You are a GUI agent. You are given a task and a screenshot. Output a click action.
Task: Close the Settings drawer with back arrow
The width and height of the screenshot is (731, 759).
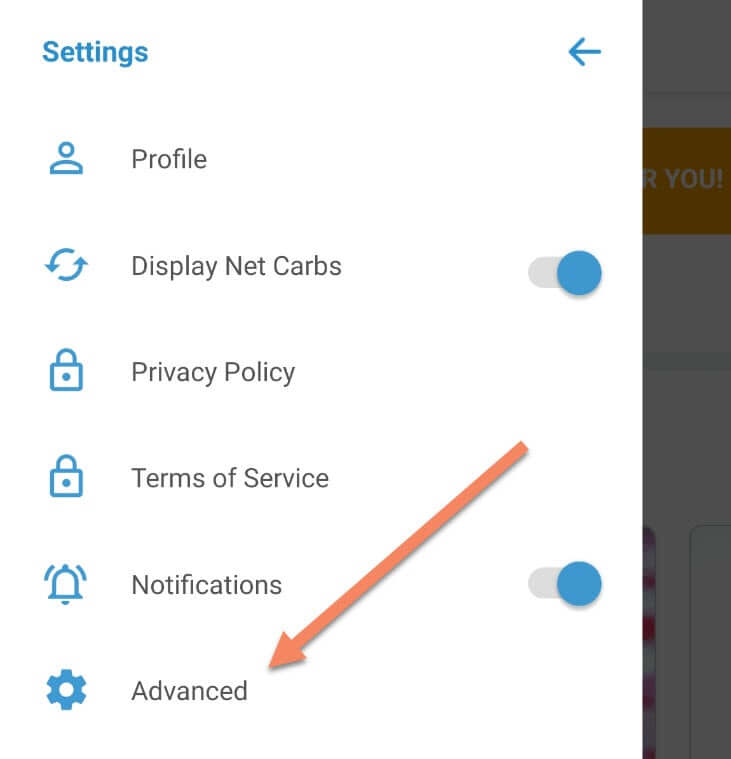584,52
